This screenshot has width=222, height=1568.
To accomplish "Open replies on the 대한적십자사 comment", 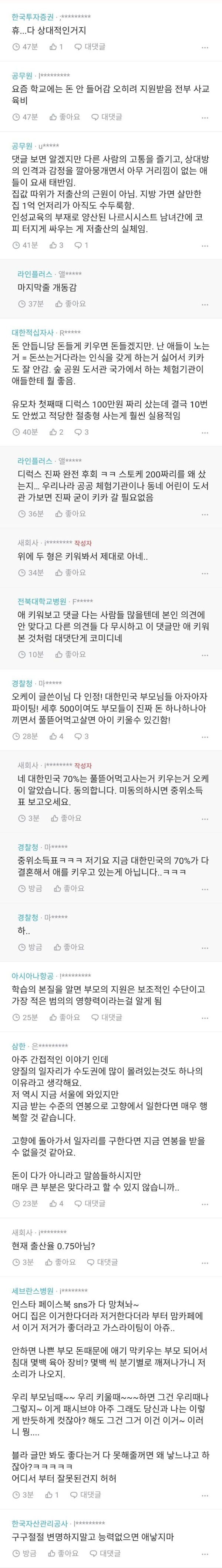I will (81, 432).
